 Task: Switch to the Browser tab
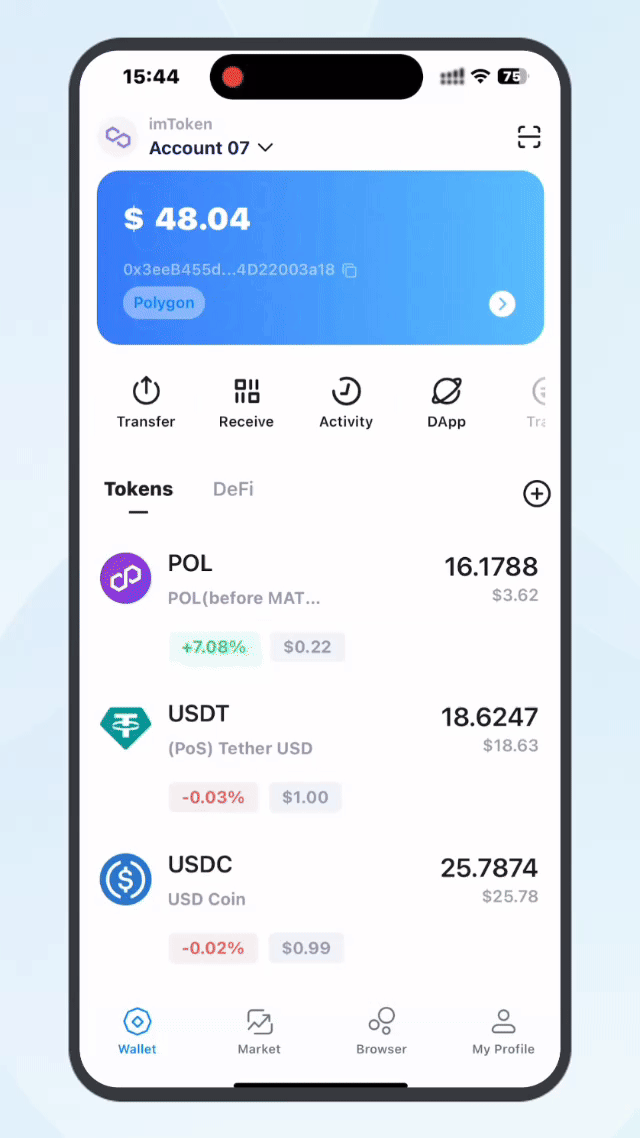[381, 1032]
